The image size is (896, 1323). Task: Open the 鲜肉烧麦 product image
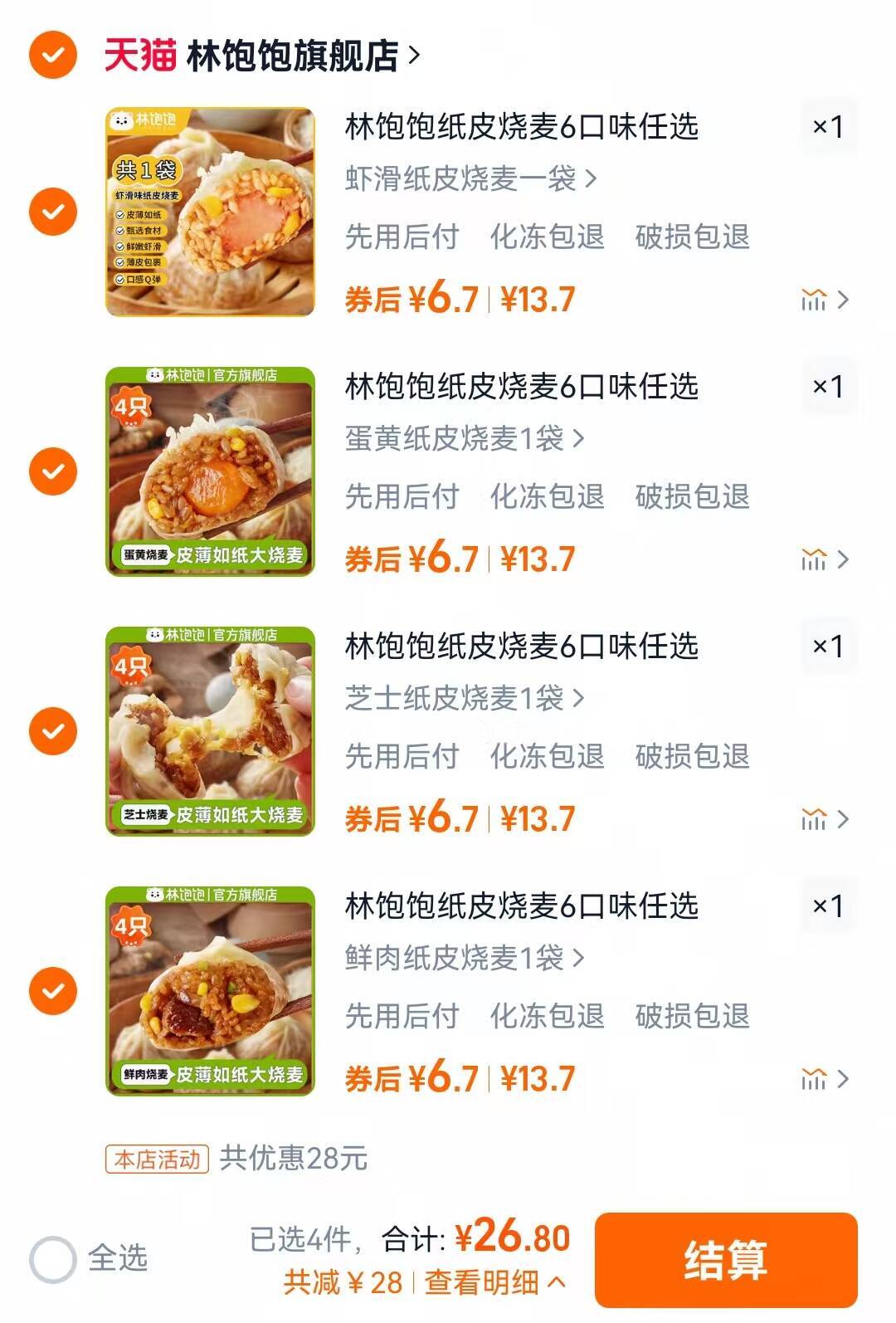pos(210,991)
